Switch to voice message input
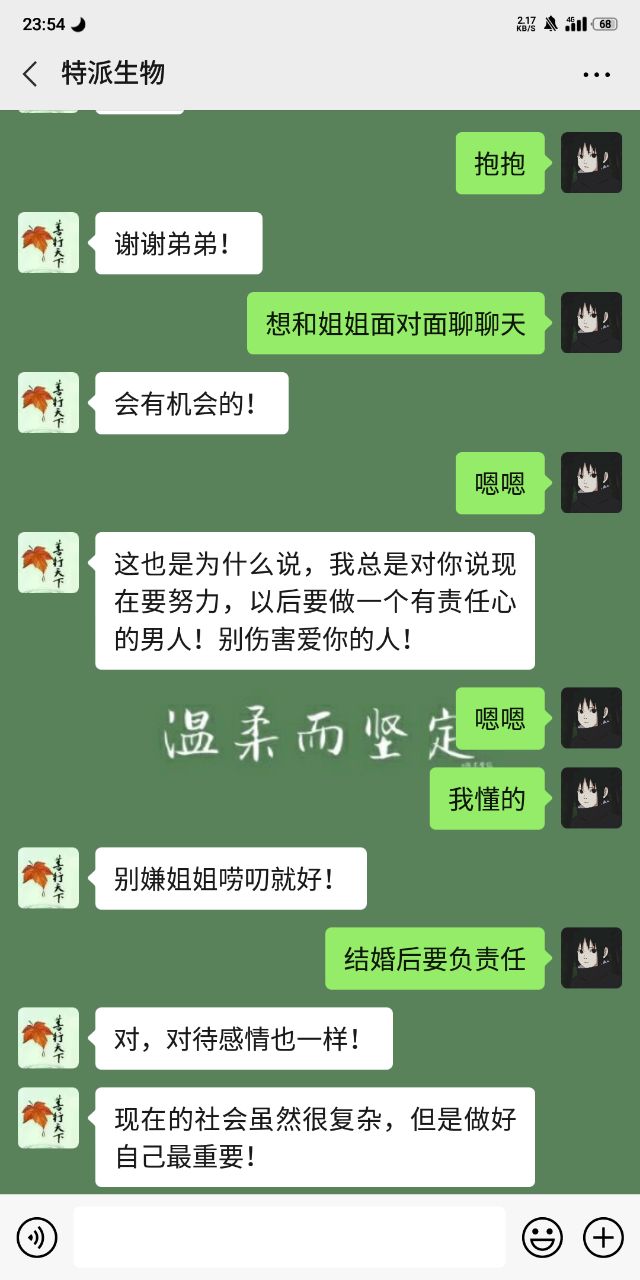Screen dimensions: 640x1280 coord(37,1238)
